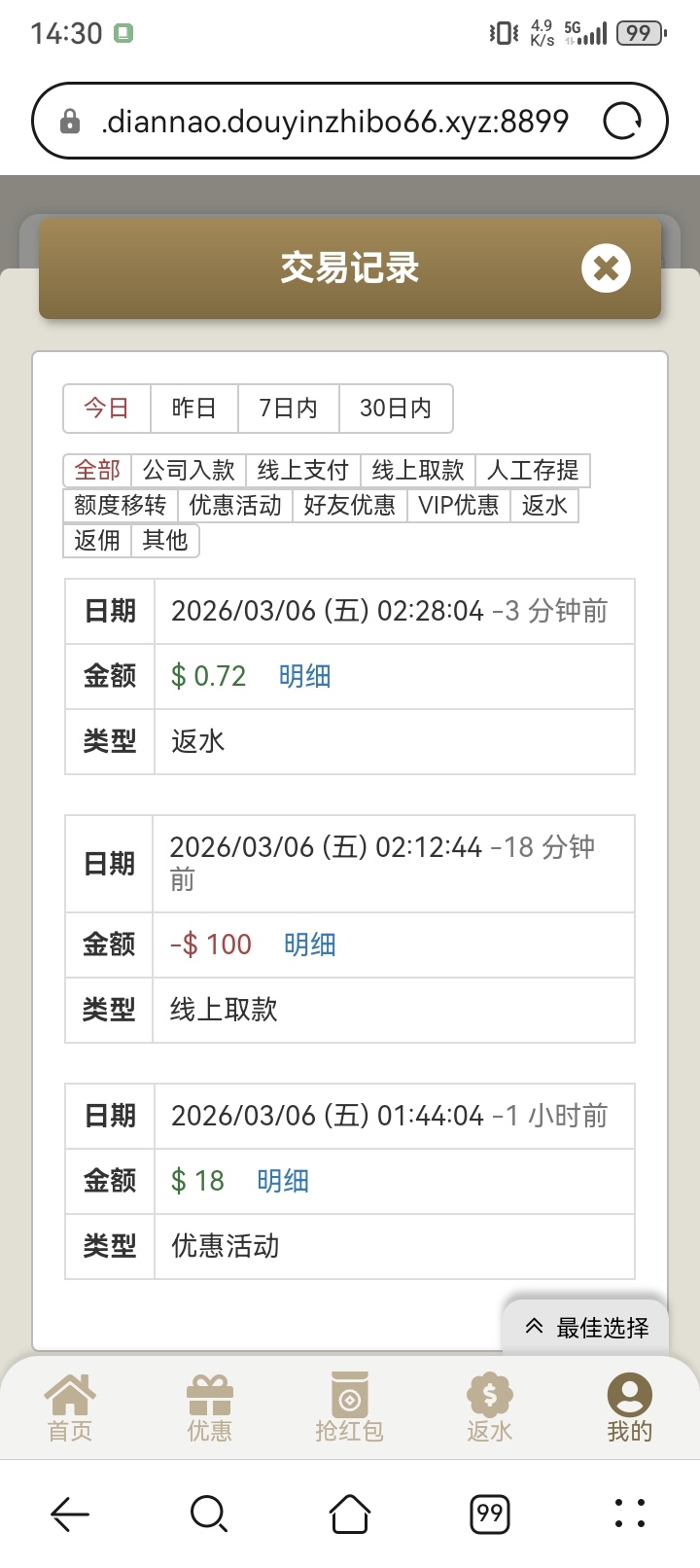Filter records by 线上支付
The image size is (700, 1568).
point(302,471)
